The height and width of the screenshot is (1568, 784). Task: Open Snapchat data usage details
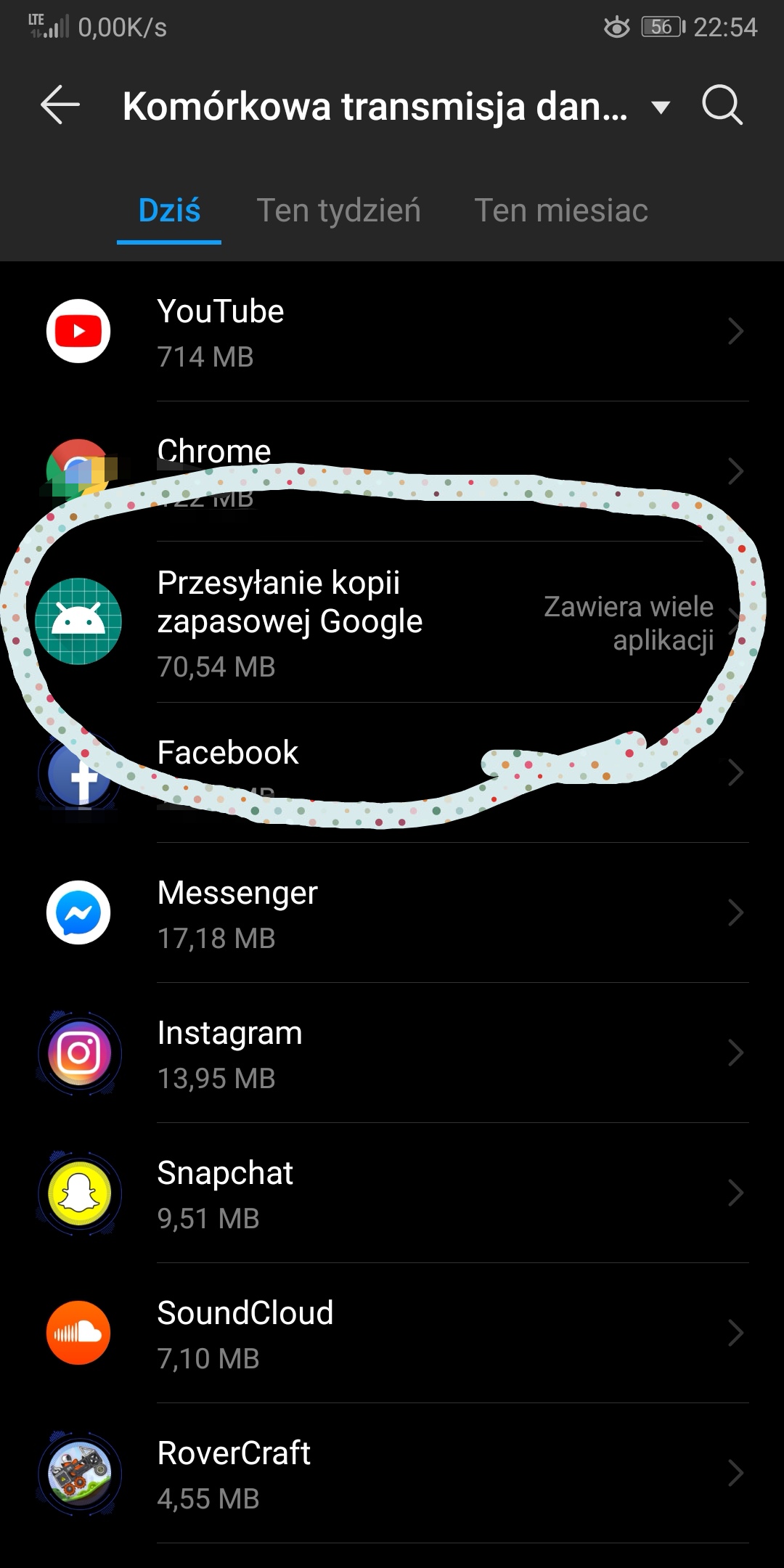(x=392, y=1193)
